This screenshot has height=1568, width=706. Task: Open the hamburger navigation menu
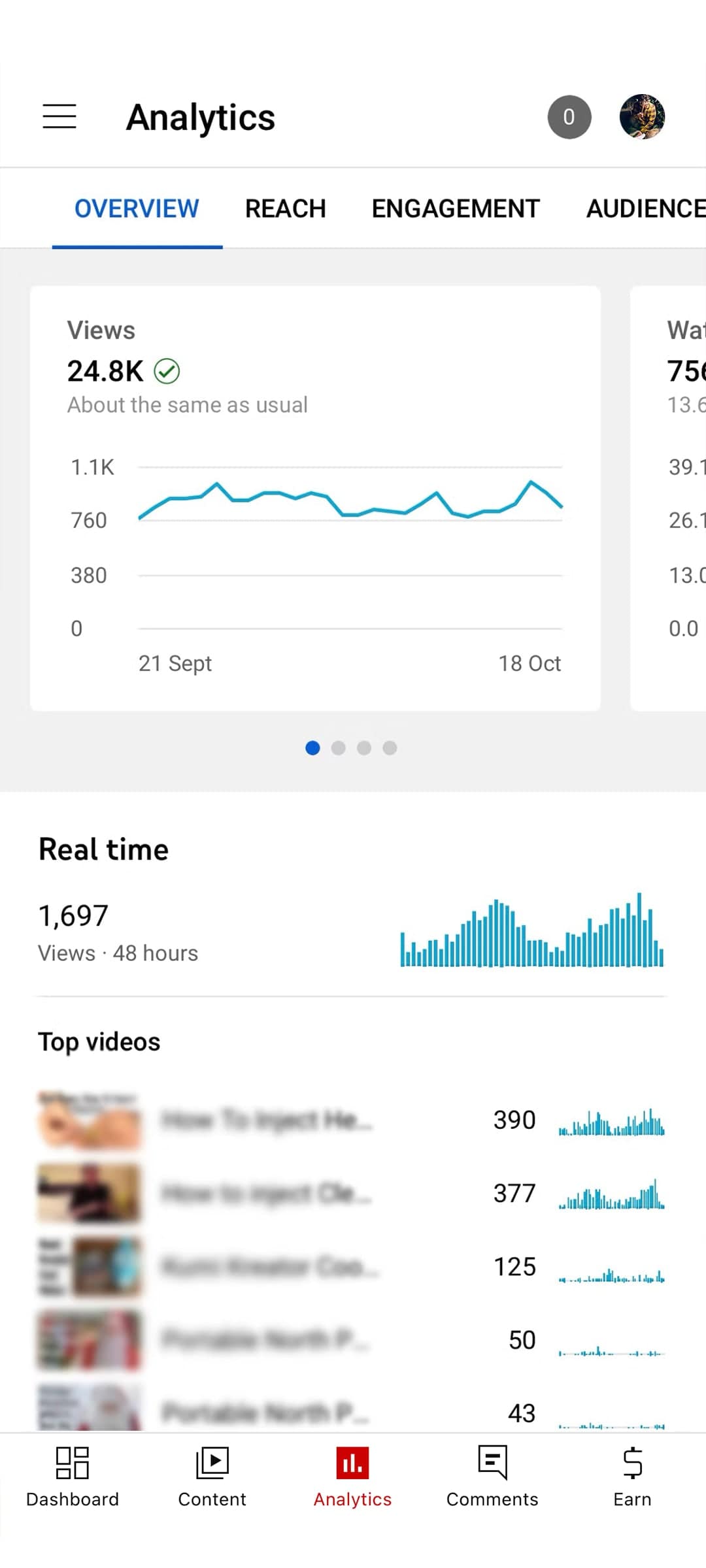click(59, 117)
